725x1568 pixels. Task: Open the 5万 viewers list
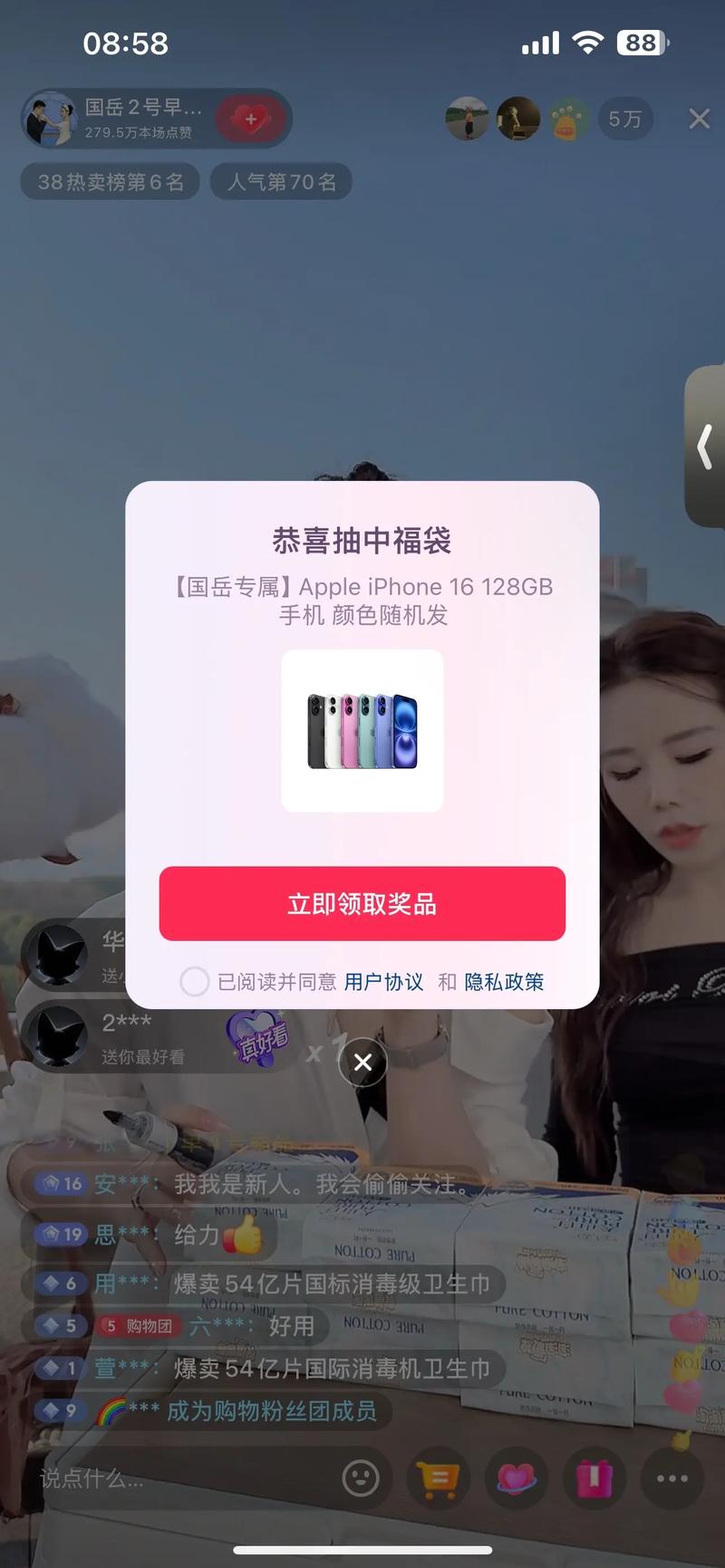click(x=624, y=119)
